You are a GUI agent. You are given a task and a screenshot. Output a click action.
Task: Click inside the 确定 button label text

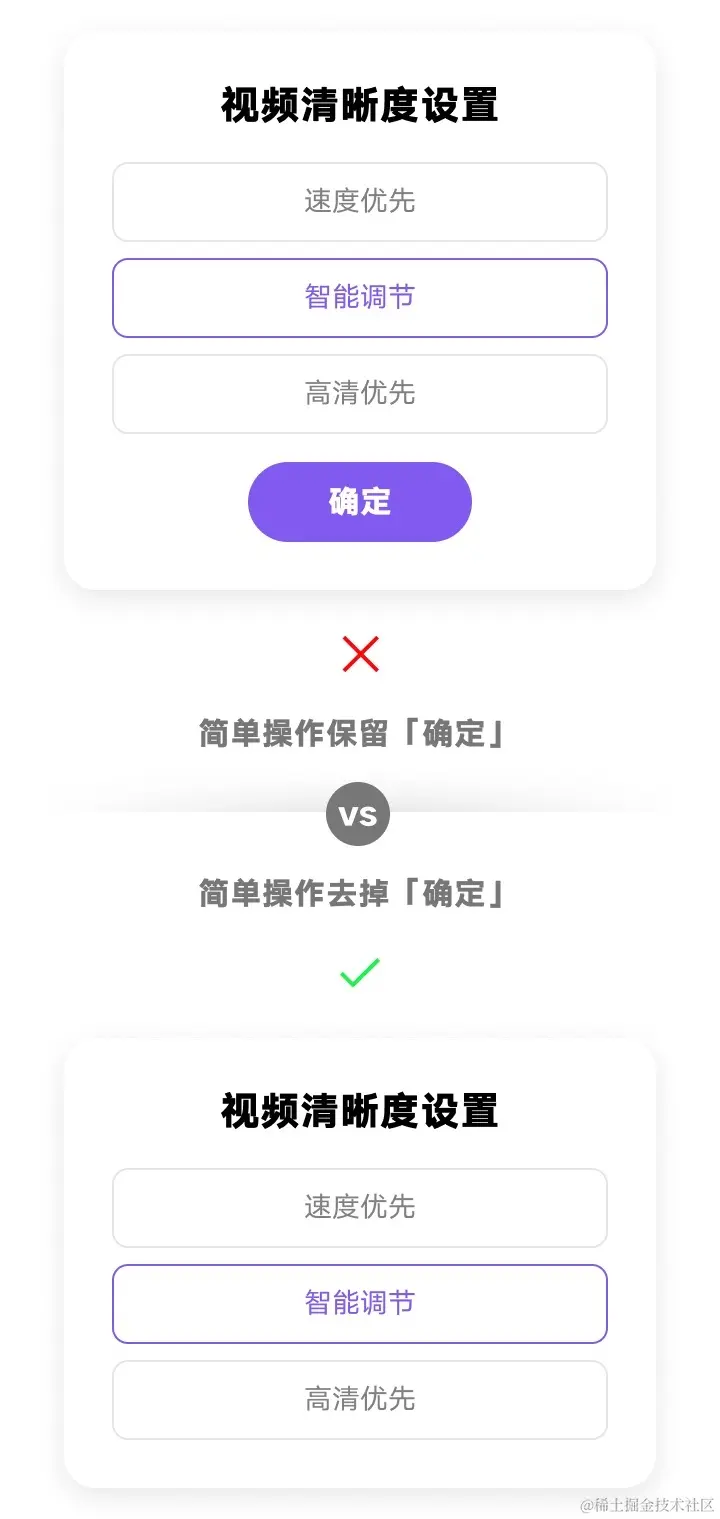(359, 502)
